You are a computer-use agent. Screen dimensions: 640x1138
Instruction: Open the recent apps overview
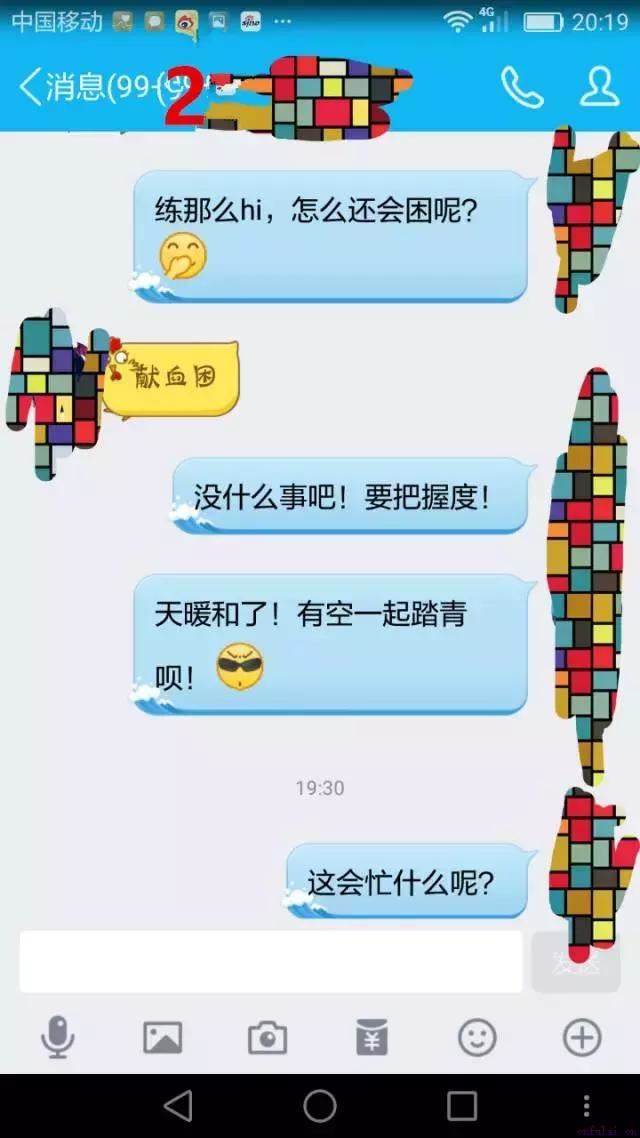point(462,1105)
